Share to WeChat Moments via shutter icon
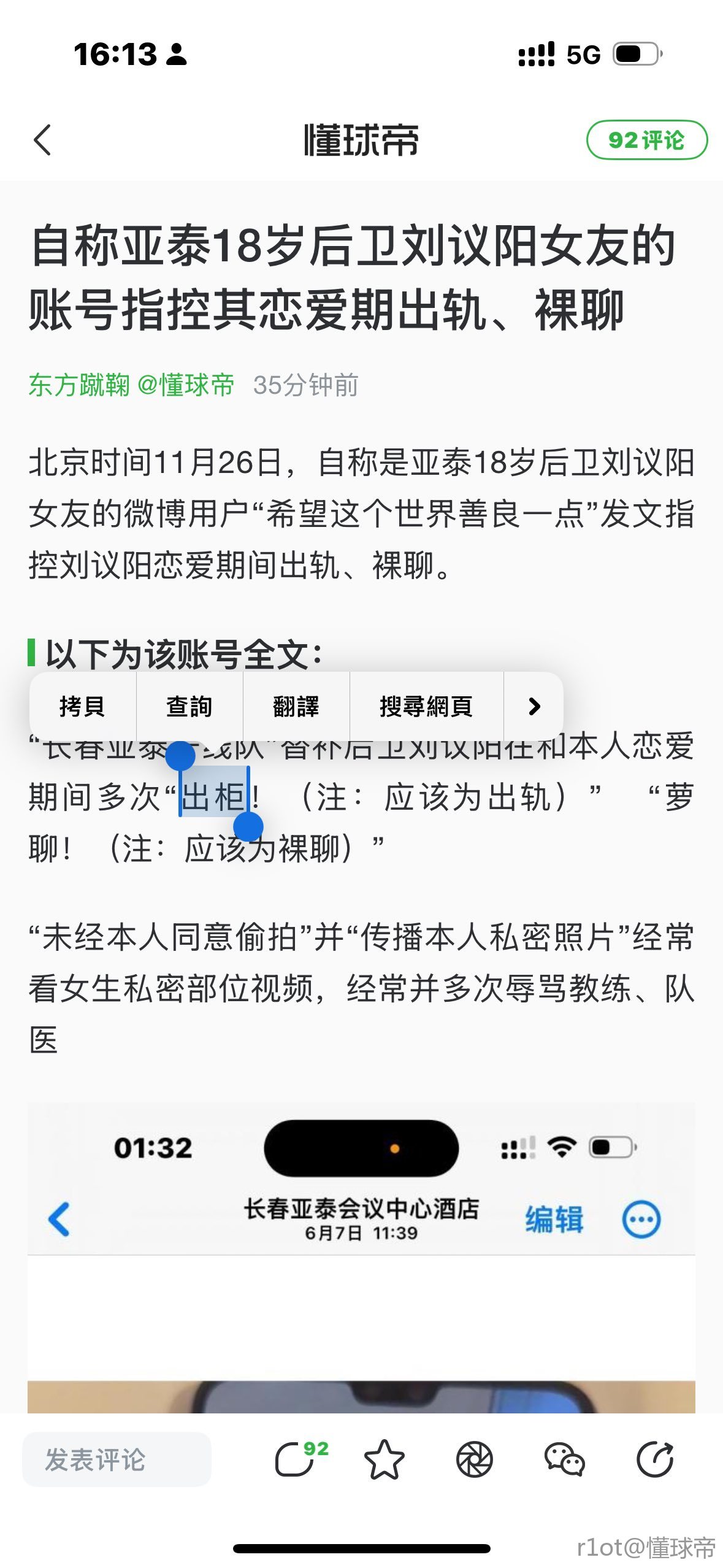Viewport: 723px width, 1568px height. click(x=475, y=1459)
